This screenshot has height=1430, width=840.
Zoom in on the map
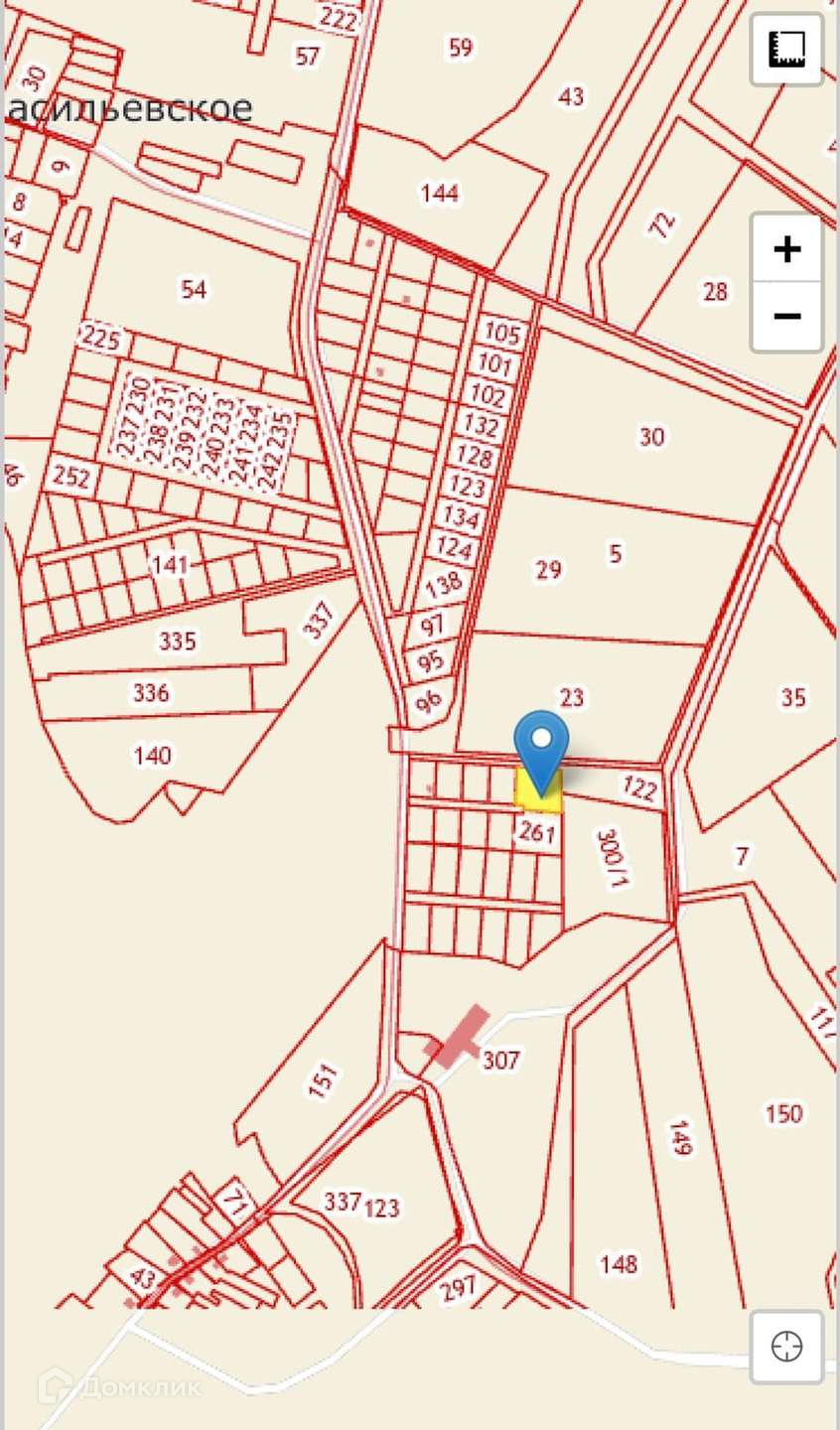[786, 248]
